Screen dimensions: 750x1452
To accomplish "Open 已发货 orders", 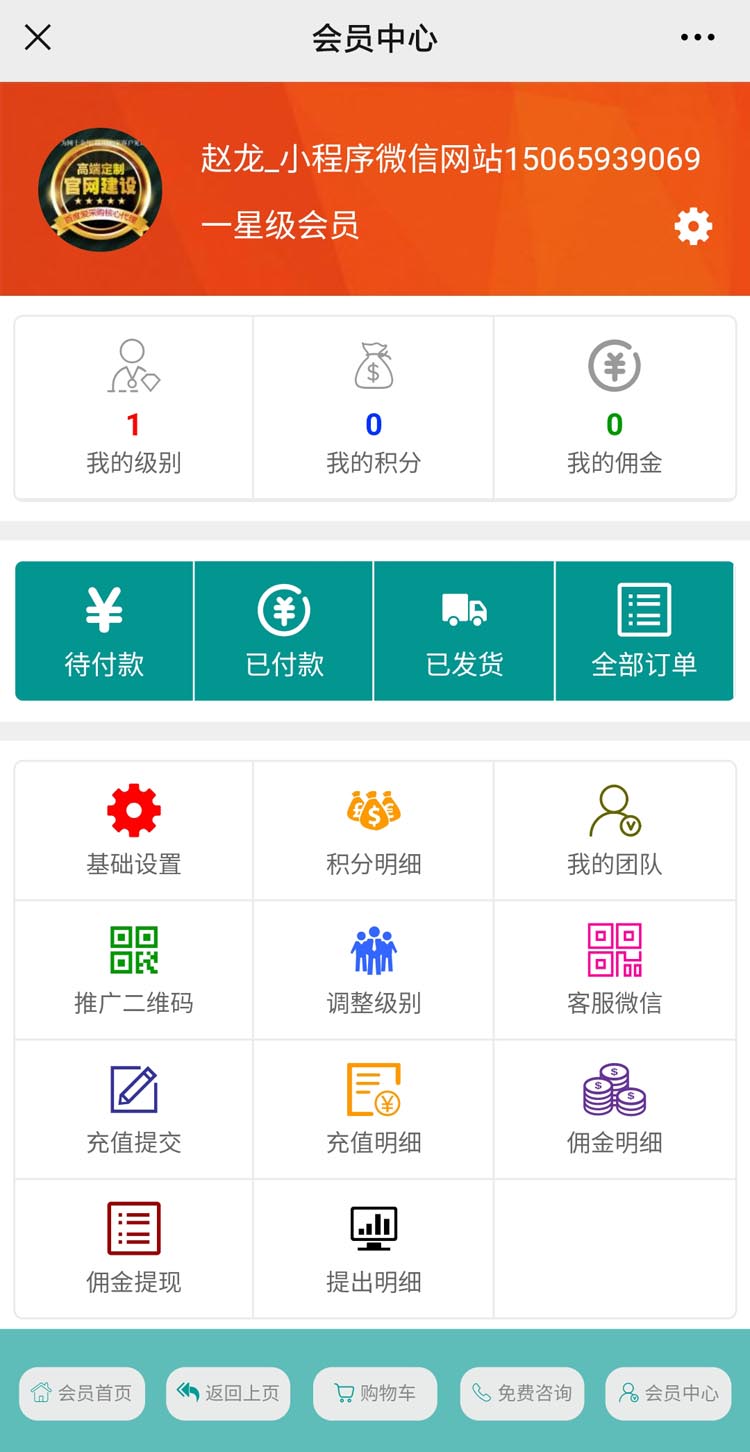I will 464,631.
